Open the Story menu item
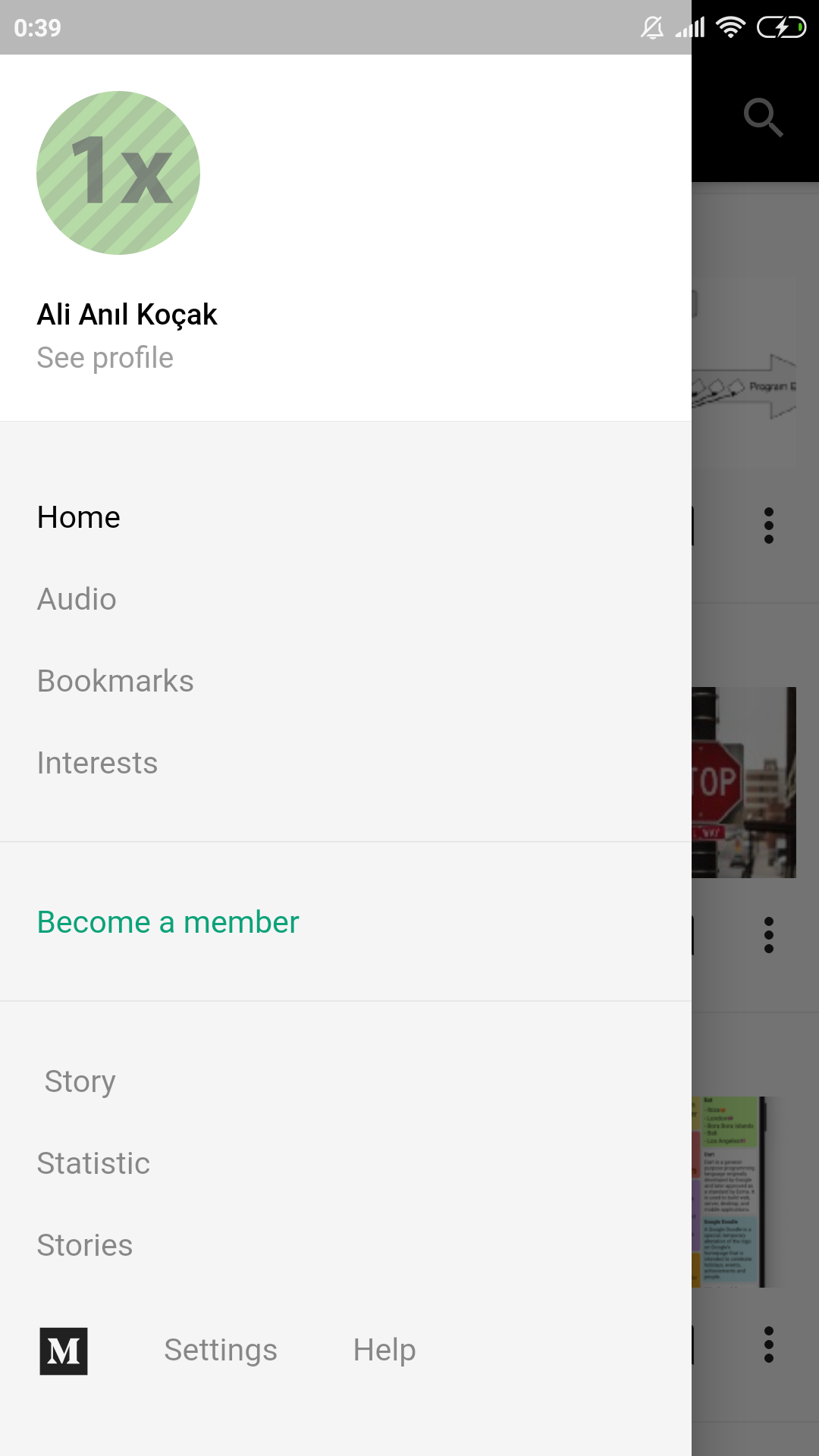 click(80, 1081)
